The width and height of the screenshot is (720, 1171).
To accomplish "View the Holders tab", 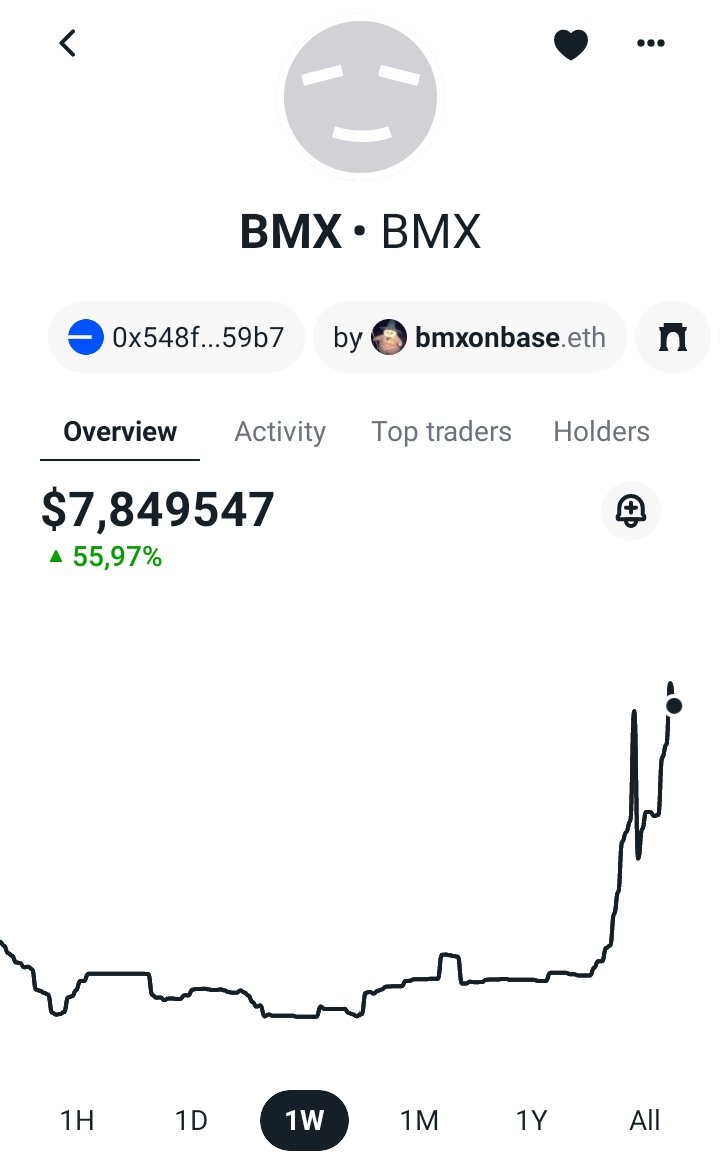I will [x=601, y=432].
